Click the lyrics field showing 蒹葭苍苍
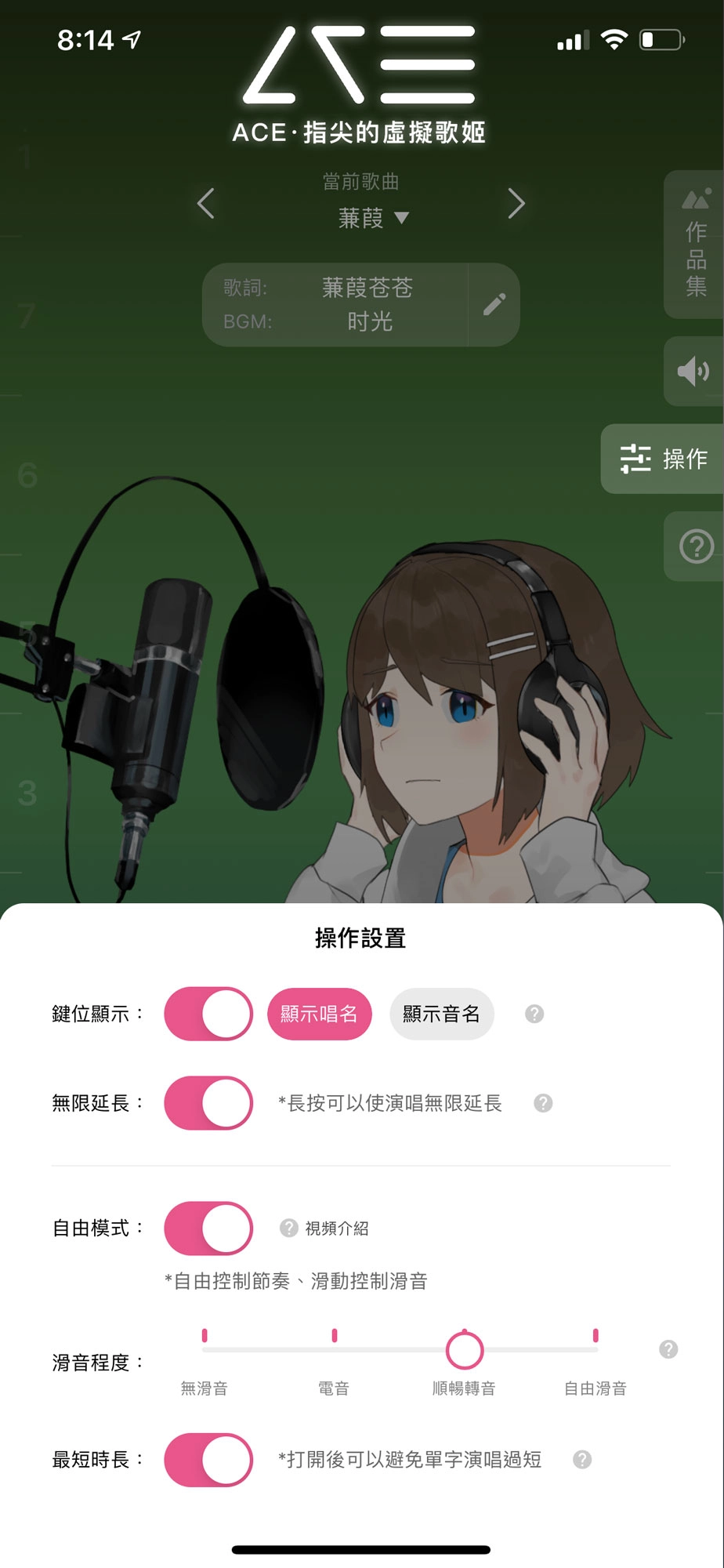This screenshot has height=1568, width=724. point(368,289)
